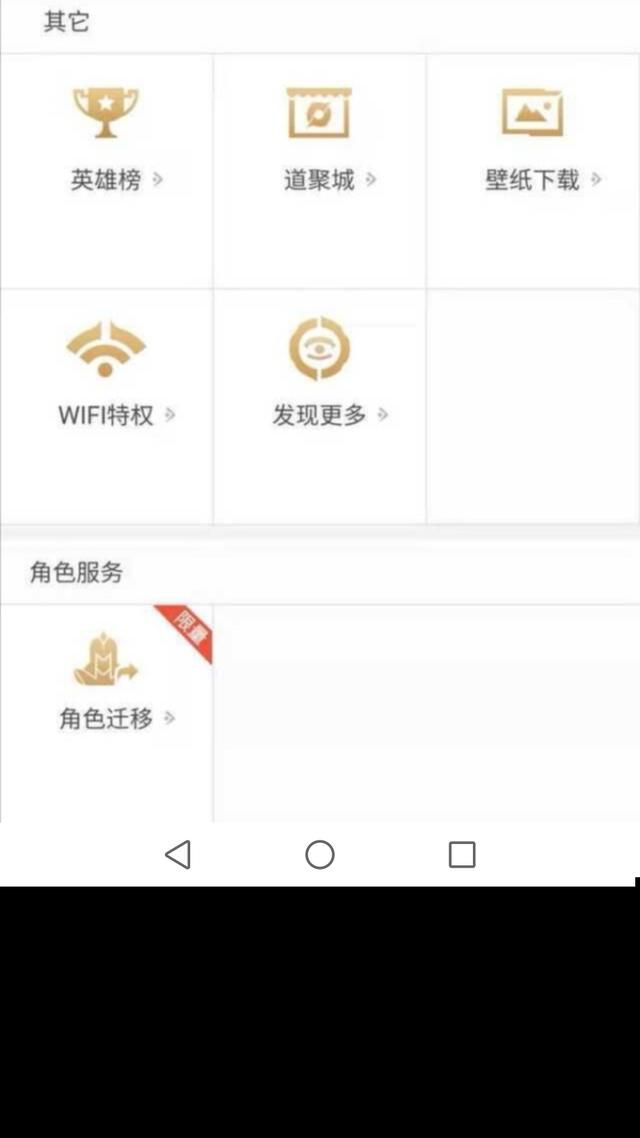Go to home via the system home button

pos(320,854)
